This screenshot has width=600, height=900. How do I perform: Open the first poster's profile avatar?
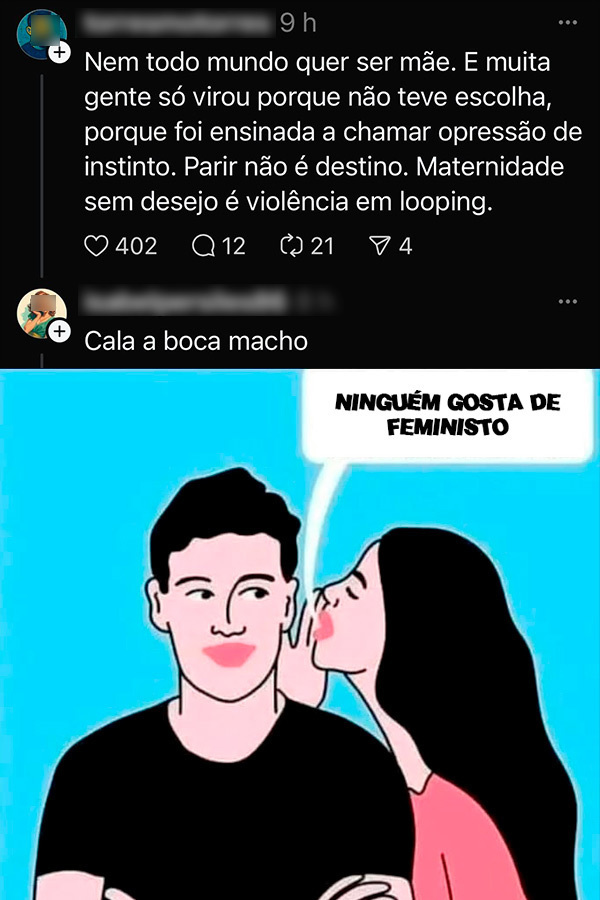pyautogui.click(x=41, y=33)
